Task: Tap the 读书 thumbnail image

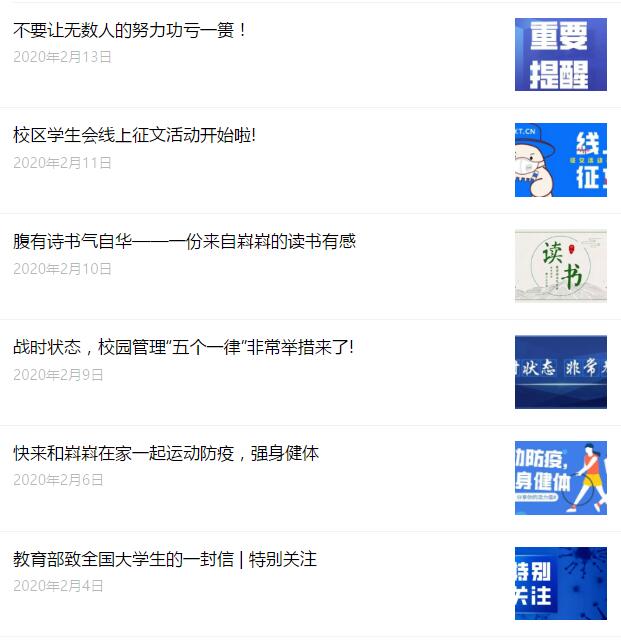Action: pos(560,266)
